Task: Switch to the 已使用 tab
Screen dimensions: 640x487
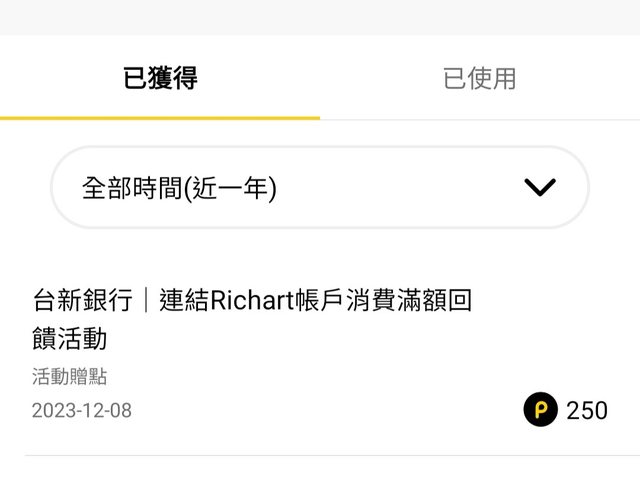Action: click(x=479, y=79)
